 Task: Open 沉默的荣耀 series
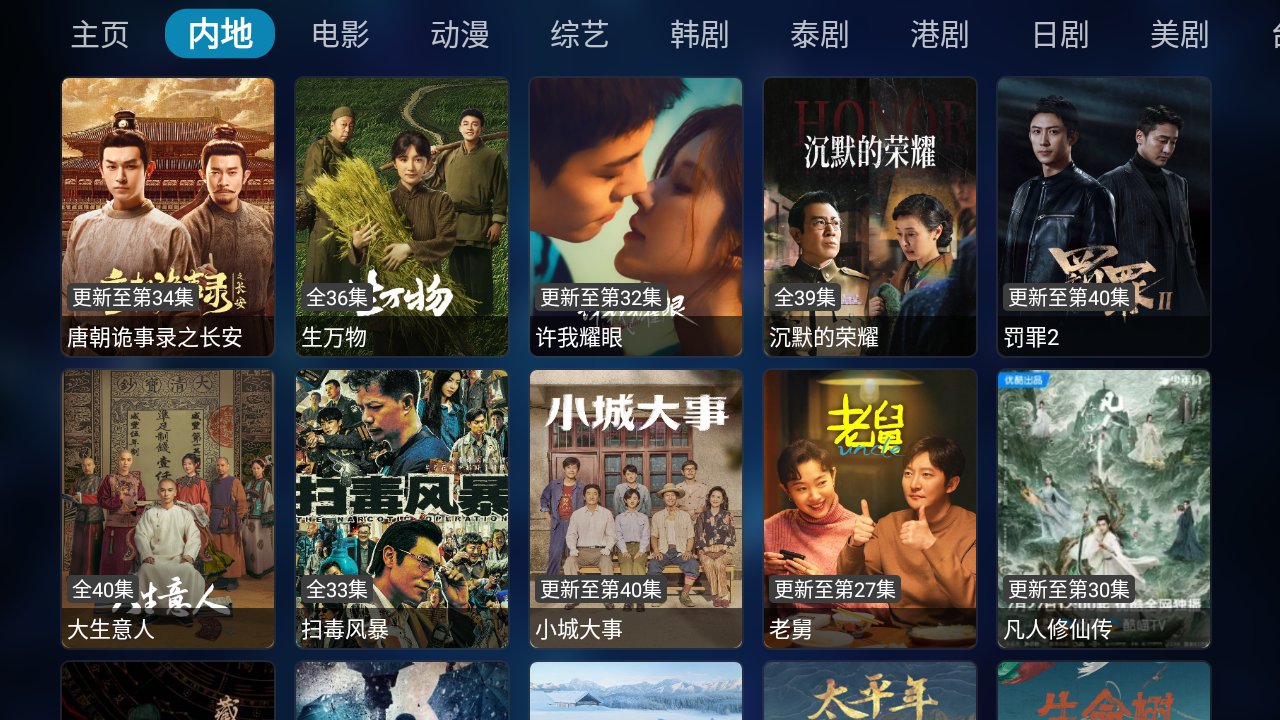(870, 217)
